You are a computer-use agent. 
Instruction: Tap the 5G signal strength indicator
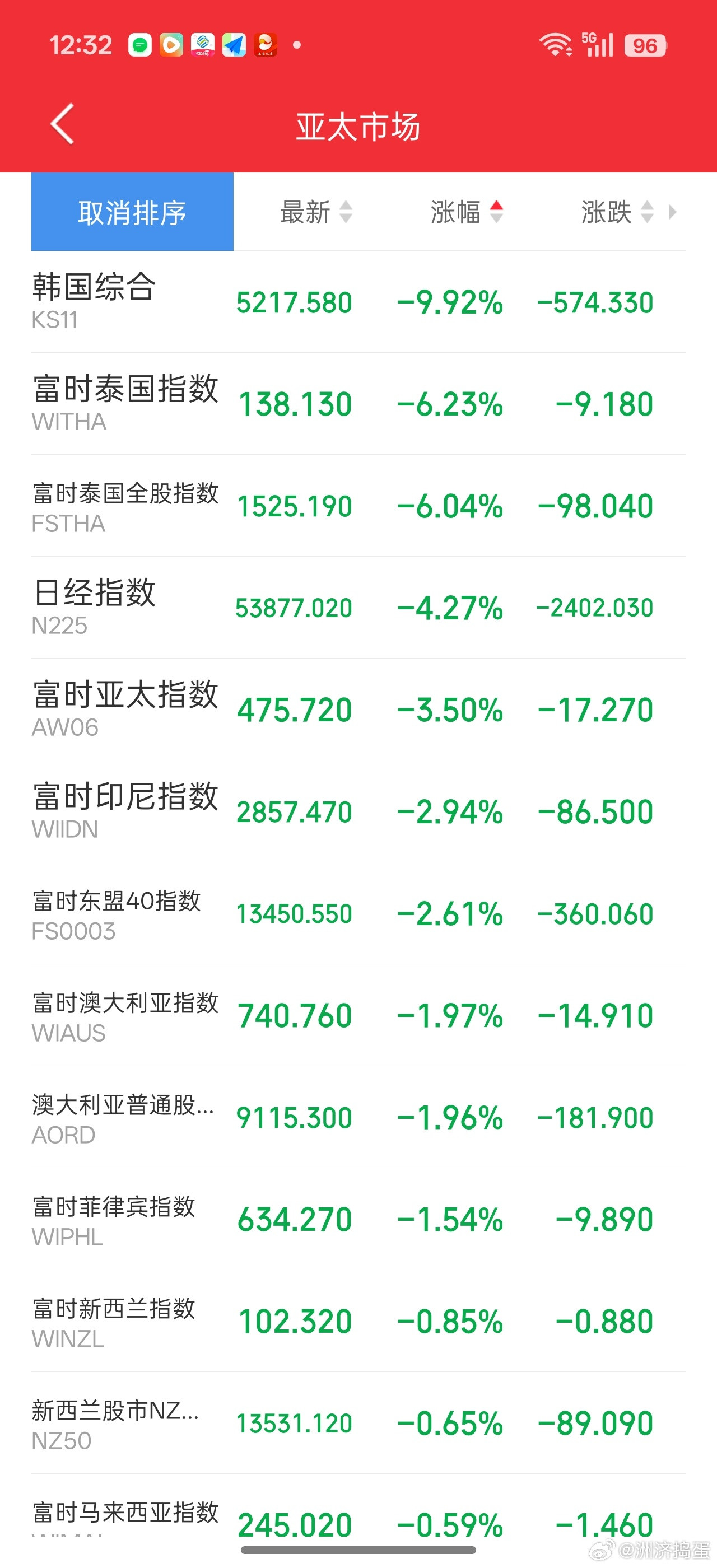598,44
